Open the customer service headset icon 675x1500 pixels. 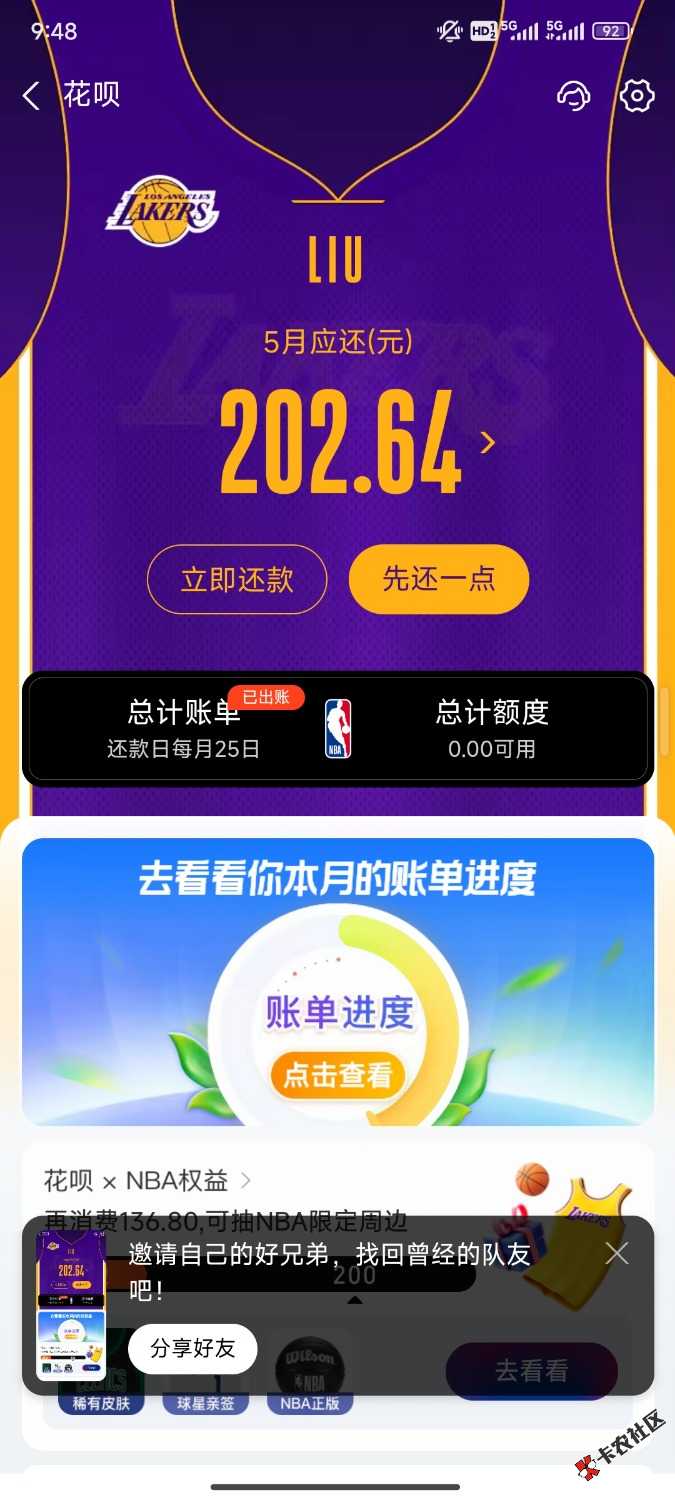coord(573,96)
